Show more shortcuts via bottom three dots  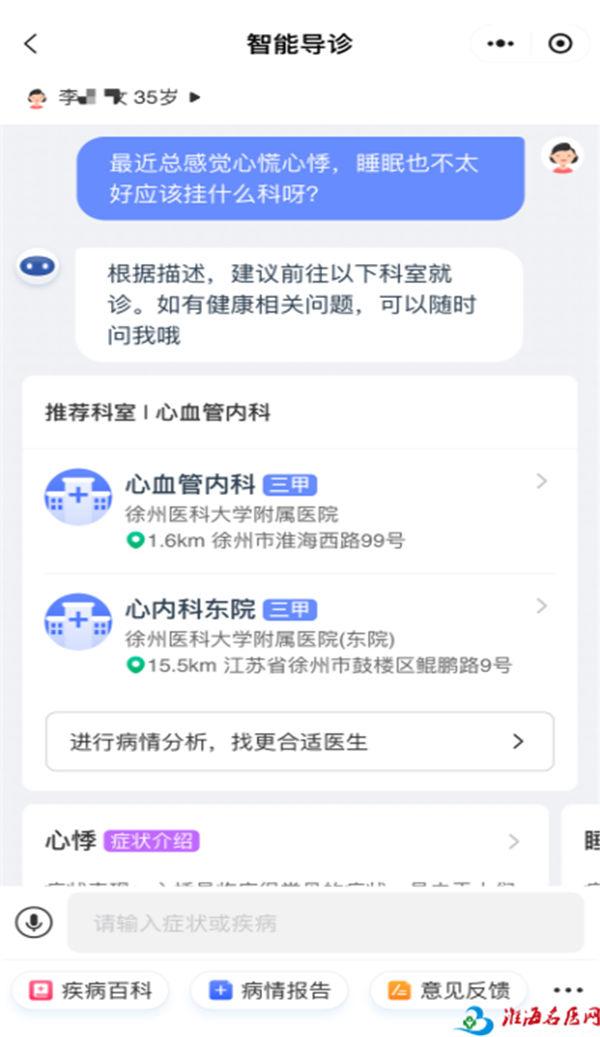pyautogui.click(x=567, y=991)
